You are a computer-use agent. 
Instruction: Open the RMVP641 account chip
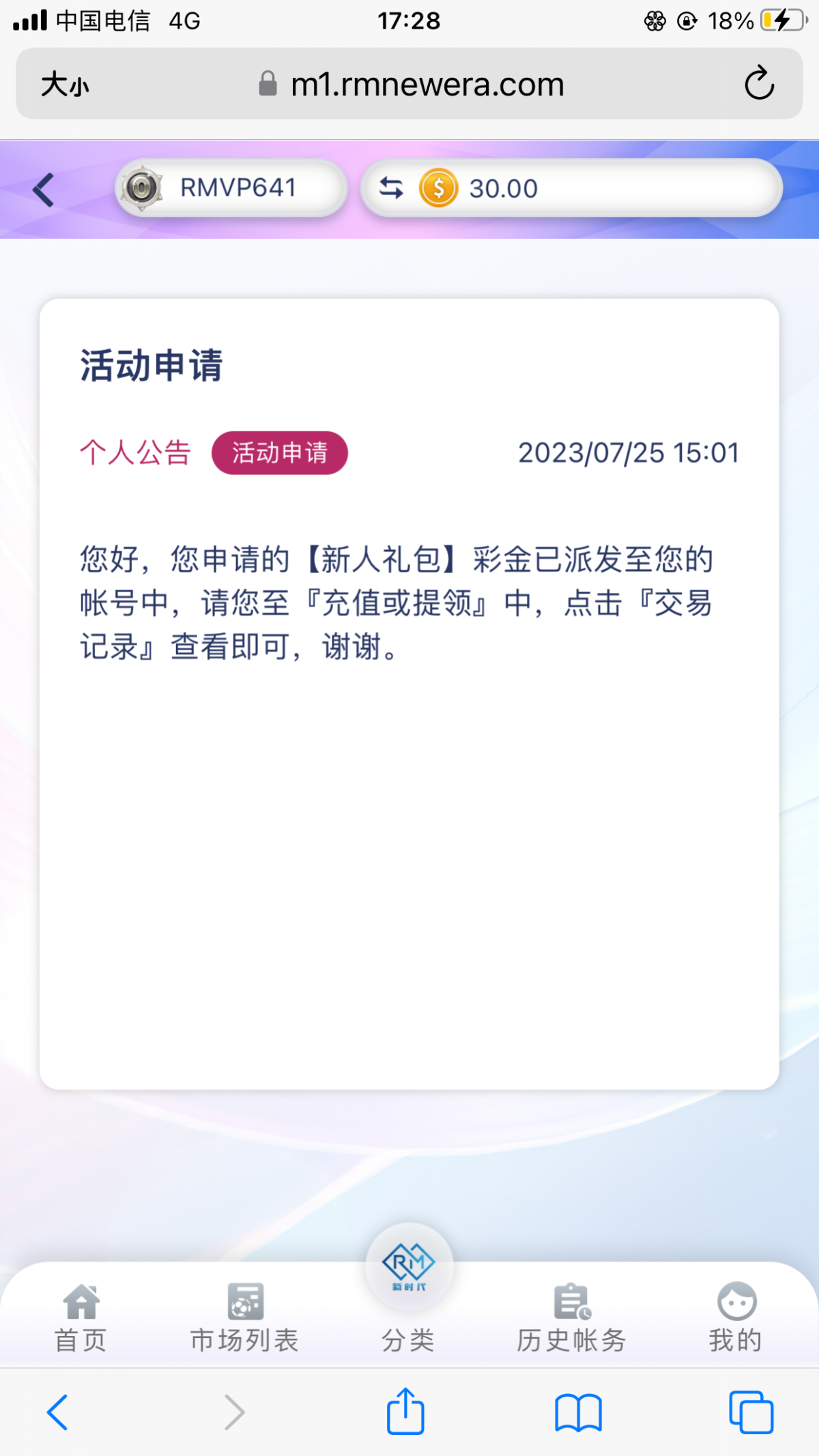pyautogui.click(x=231, y=188)
